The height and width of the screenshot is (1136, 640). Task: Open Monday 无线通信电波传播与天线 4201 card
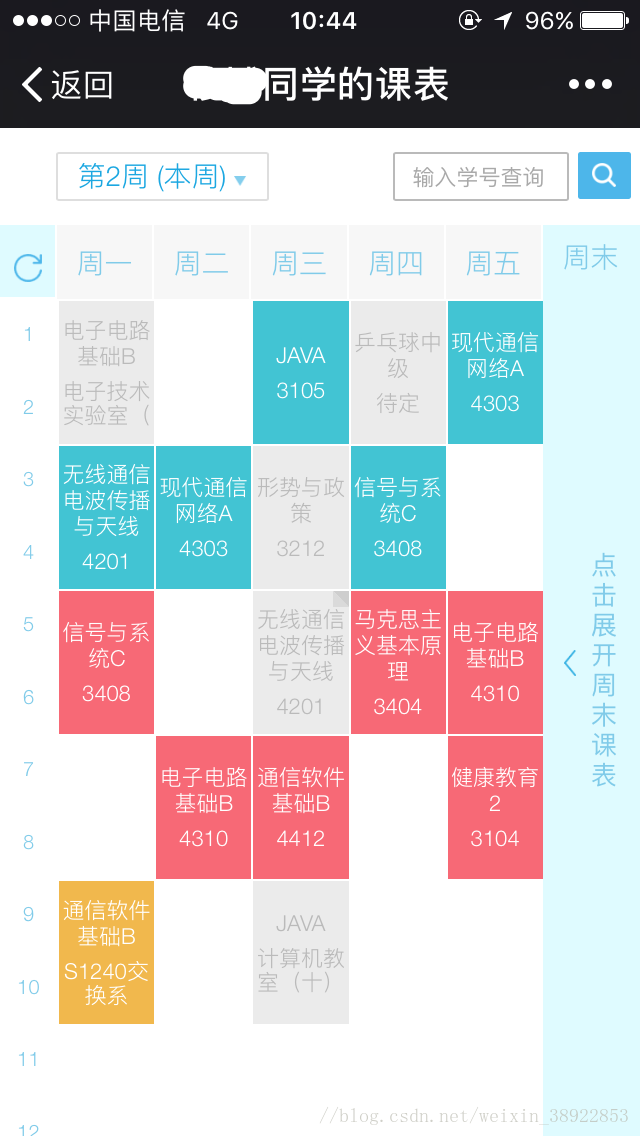coord(106,517)
